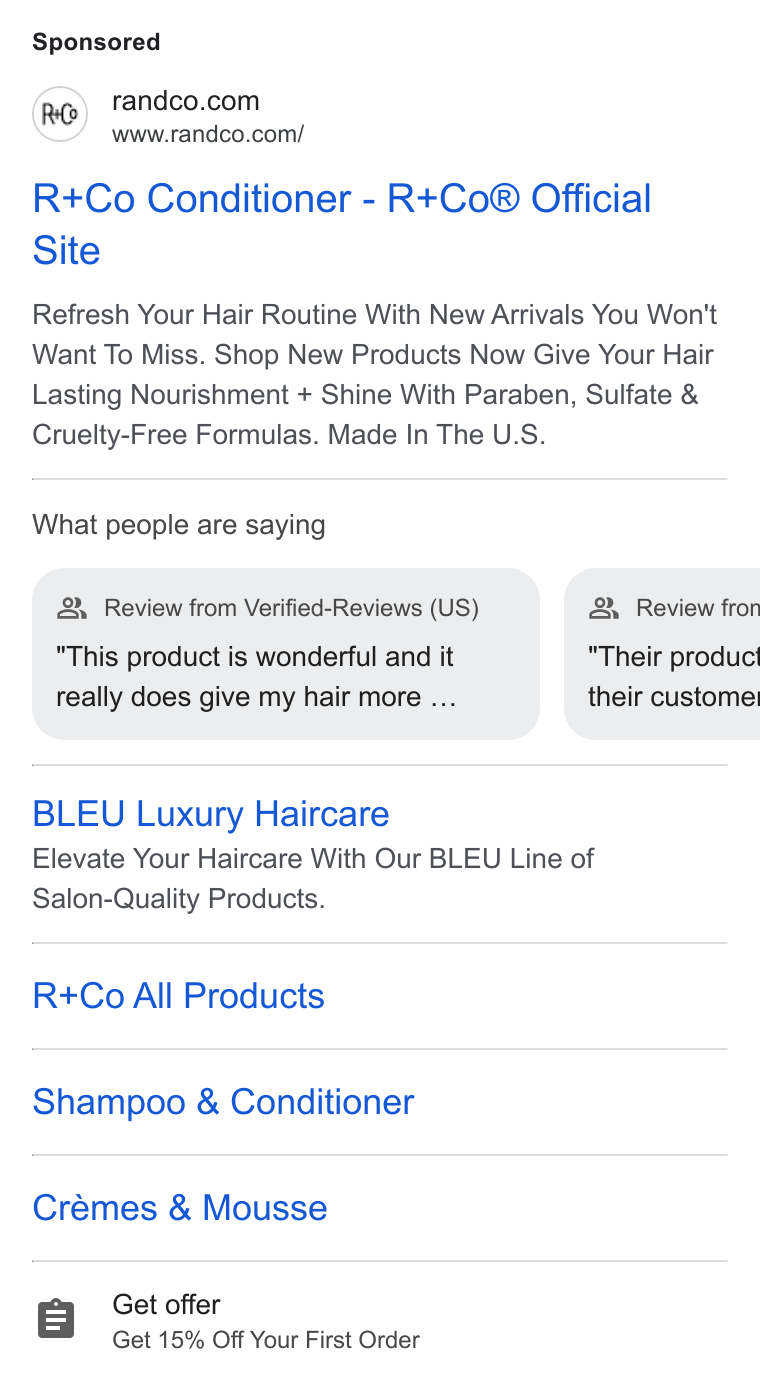760x1378 pixels.
Task: Go to R+Co All Products
Action: click(179, 996)
